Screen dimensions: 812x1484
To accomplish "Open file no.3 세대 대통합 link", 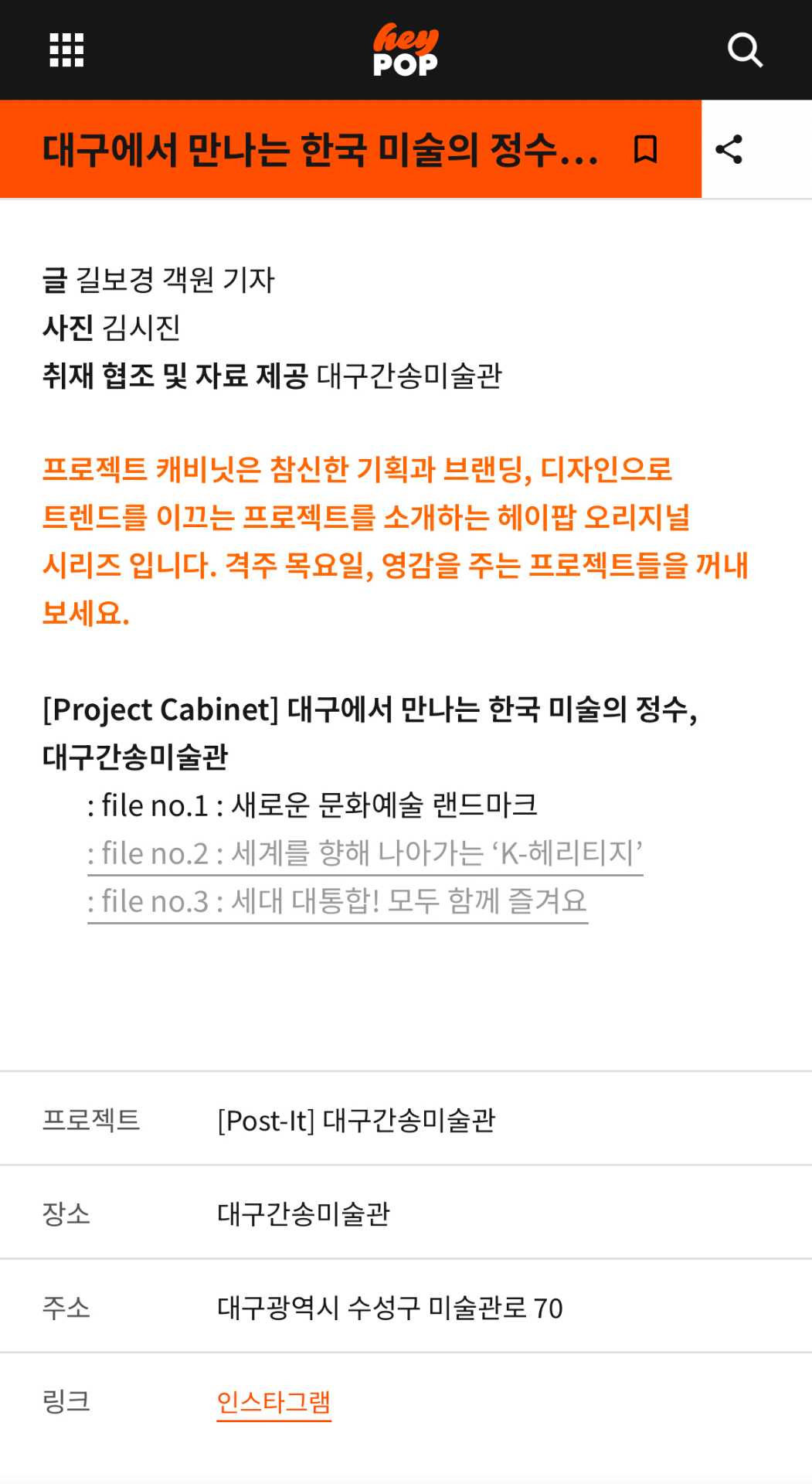I will pyautogui.click(x=338, y=901).
